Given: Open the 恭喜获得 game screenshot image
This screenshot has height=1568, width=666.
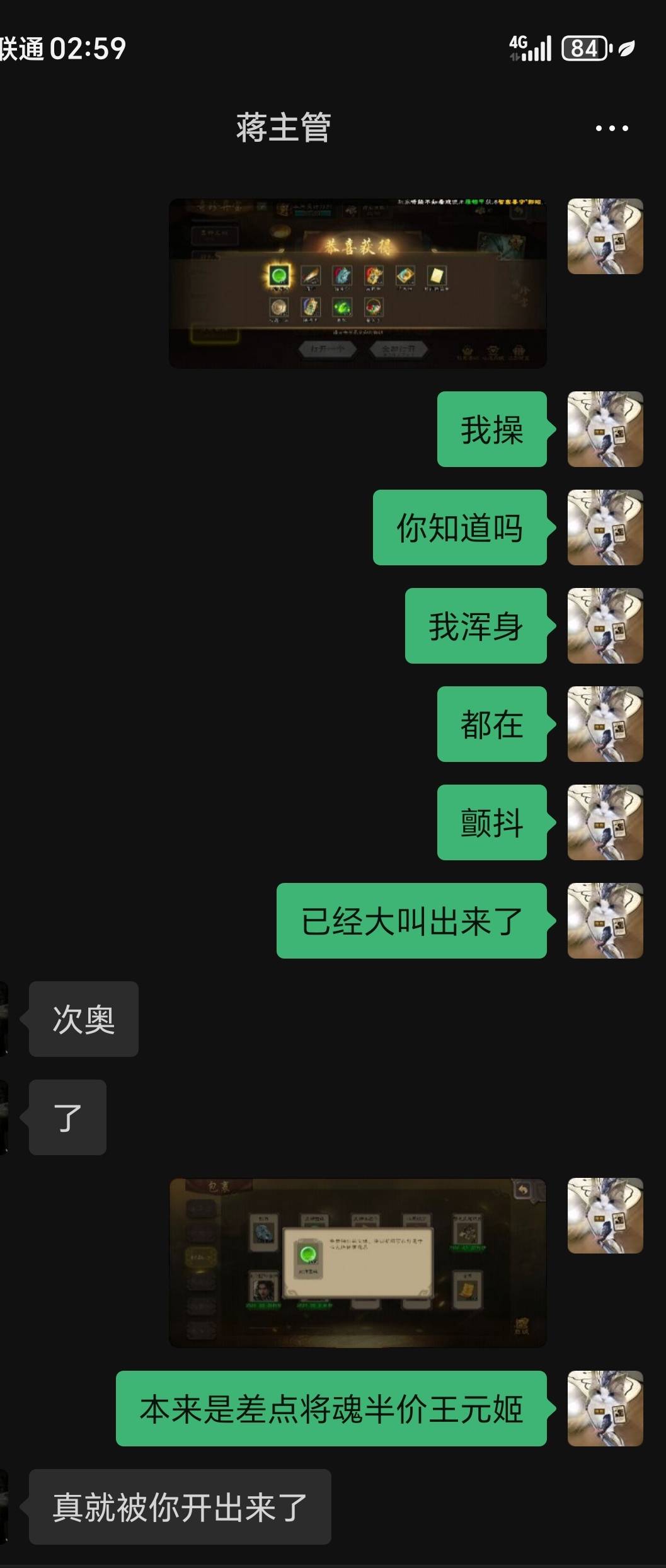Looking at the screenshot, I should [357, 283].
